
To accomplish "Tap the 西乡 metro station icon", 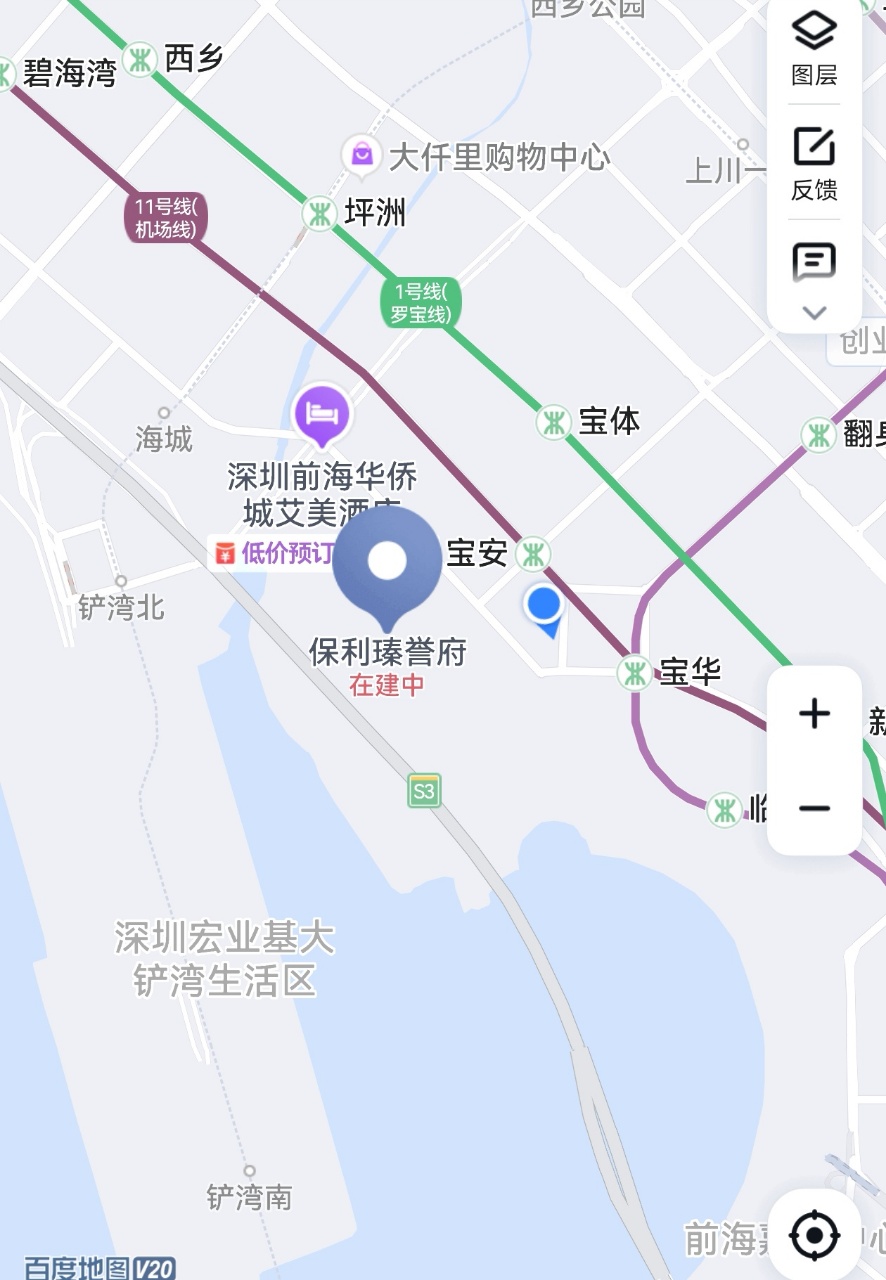I will tap(141, 59).
